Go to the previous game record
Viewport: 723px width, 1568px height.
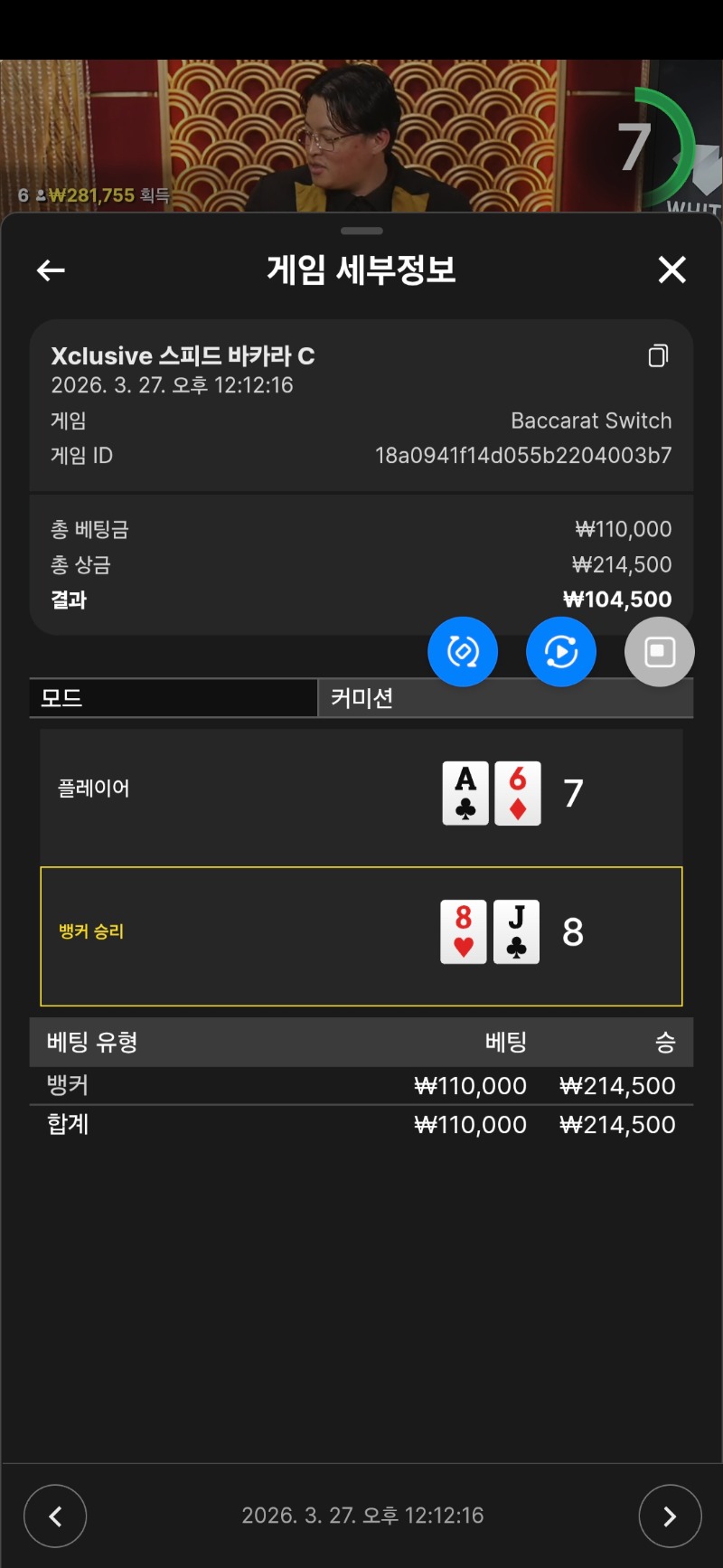click(55, 1516)
